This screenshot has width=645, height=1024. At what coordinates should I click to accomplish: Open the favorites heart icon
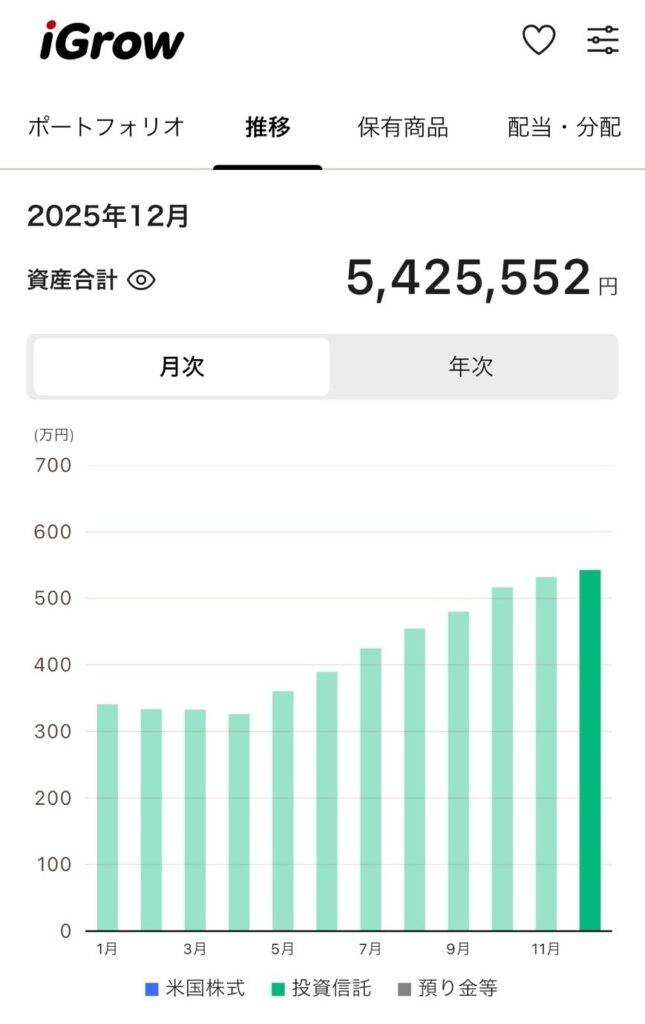pos(539,40)
